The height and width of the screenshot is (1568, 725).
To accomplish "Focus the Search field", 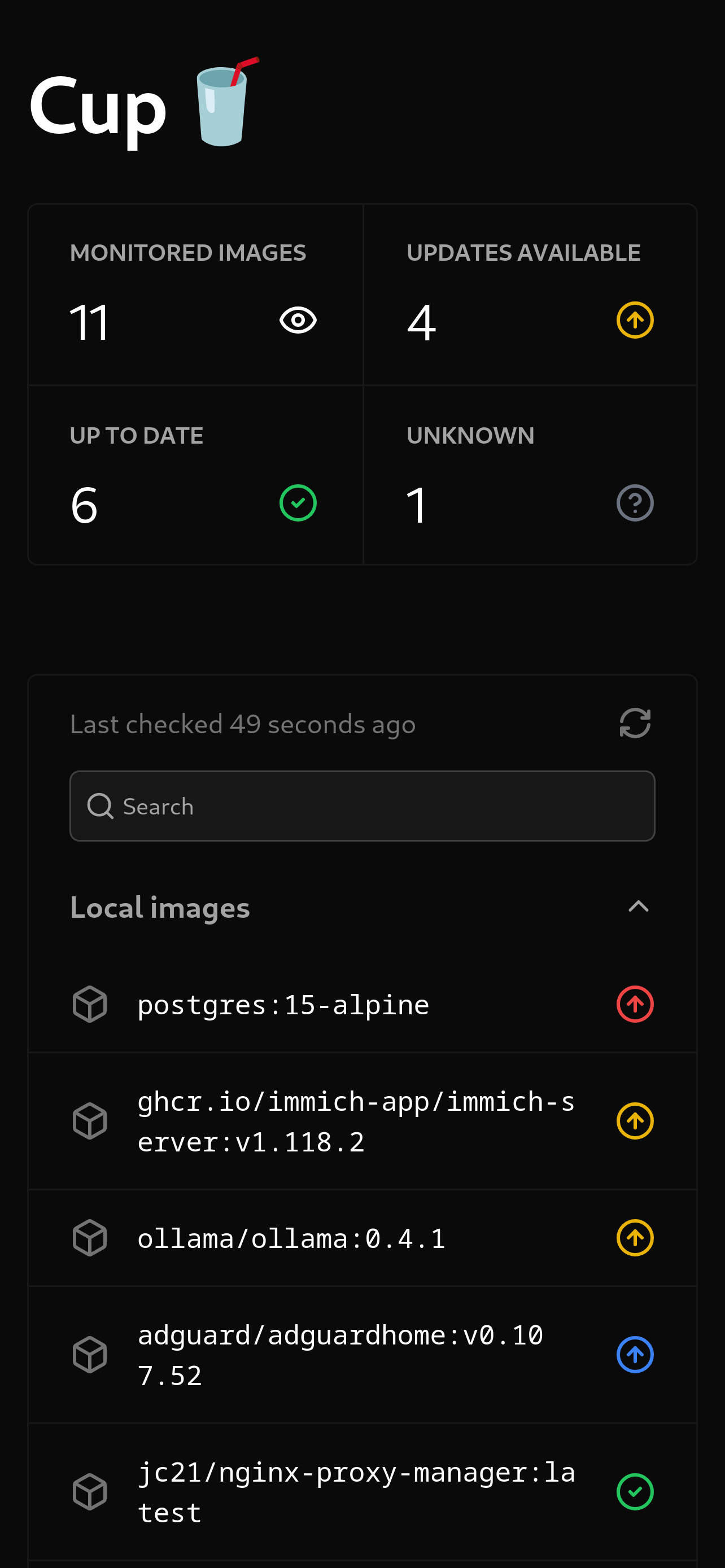I will point(362,806).
